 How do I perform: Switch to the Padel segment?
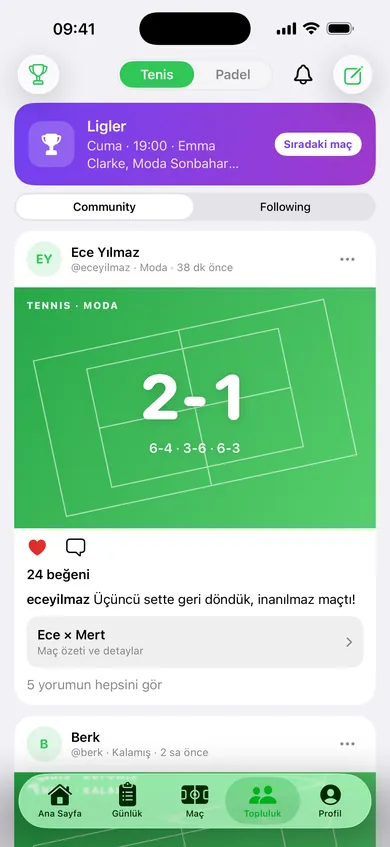pyautogui.click(x=233, y=75)
